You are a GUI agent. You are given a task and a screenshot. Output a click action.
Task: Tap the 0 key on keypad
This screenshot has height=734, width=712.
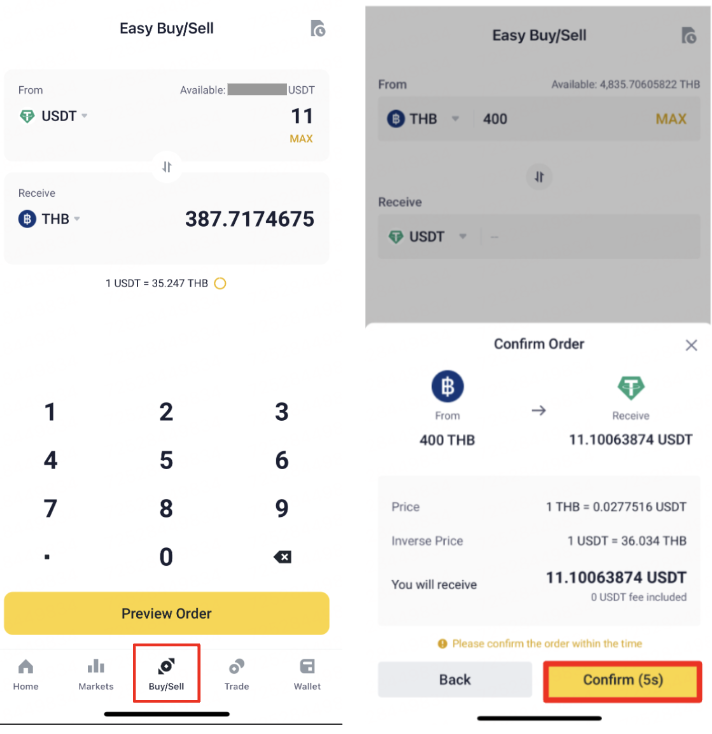[x=166, y=557]
